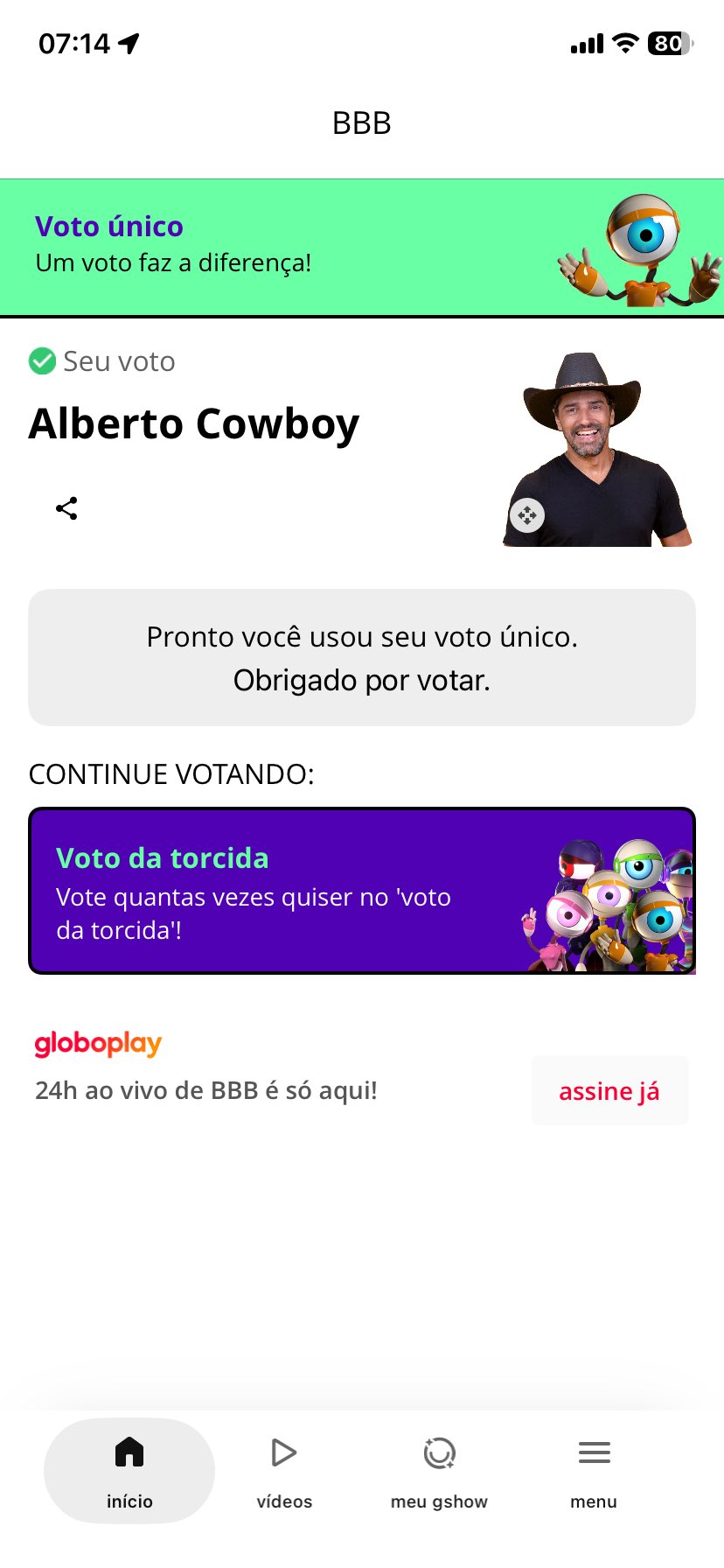This screenshot has width=724, height=1568.
Task: Open the menu tab
Action: tap(594, 1471)
